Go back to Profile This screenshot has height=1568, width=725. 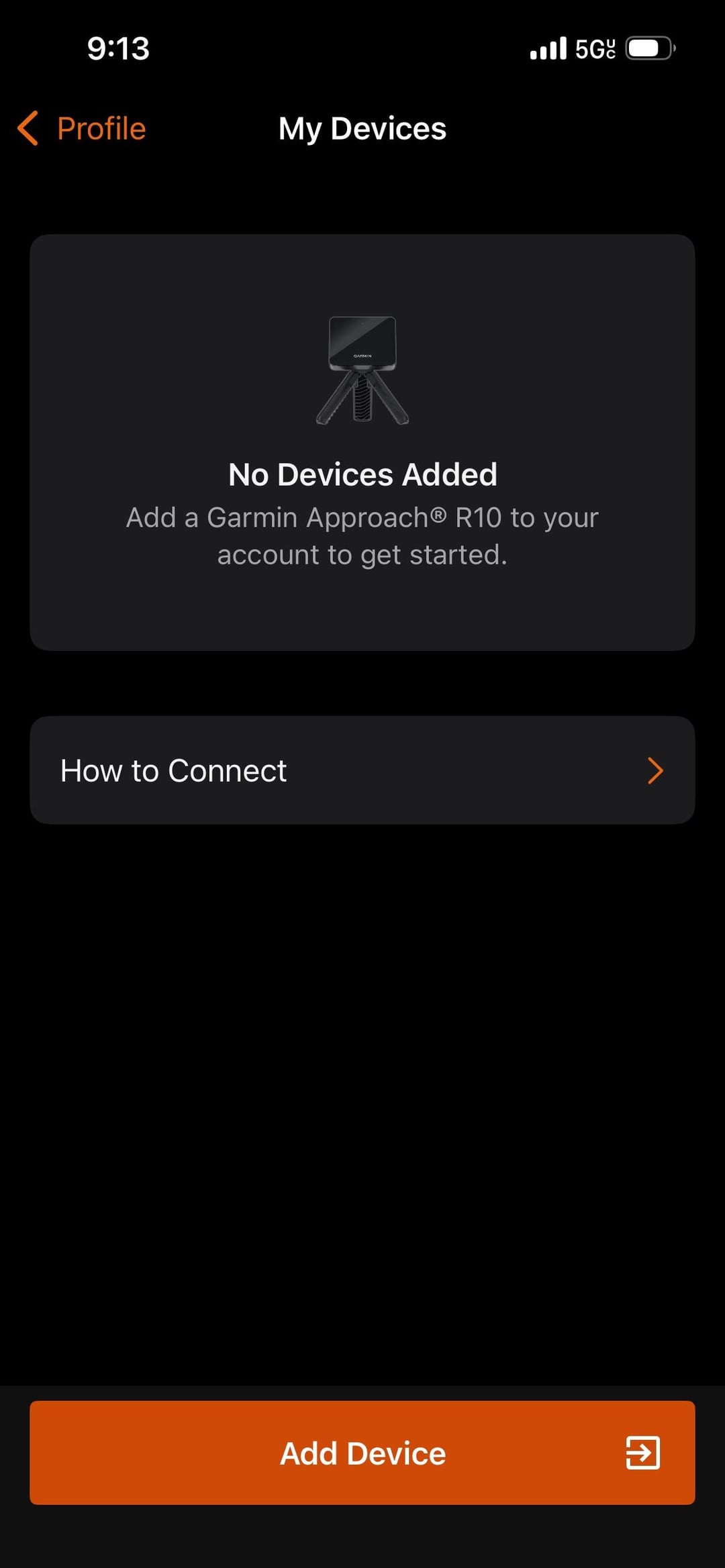[x=82, y=128]
